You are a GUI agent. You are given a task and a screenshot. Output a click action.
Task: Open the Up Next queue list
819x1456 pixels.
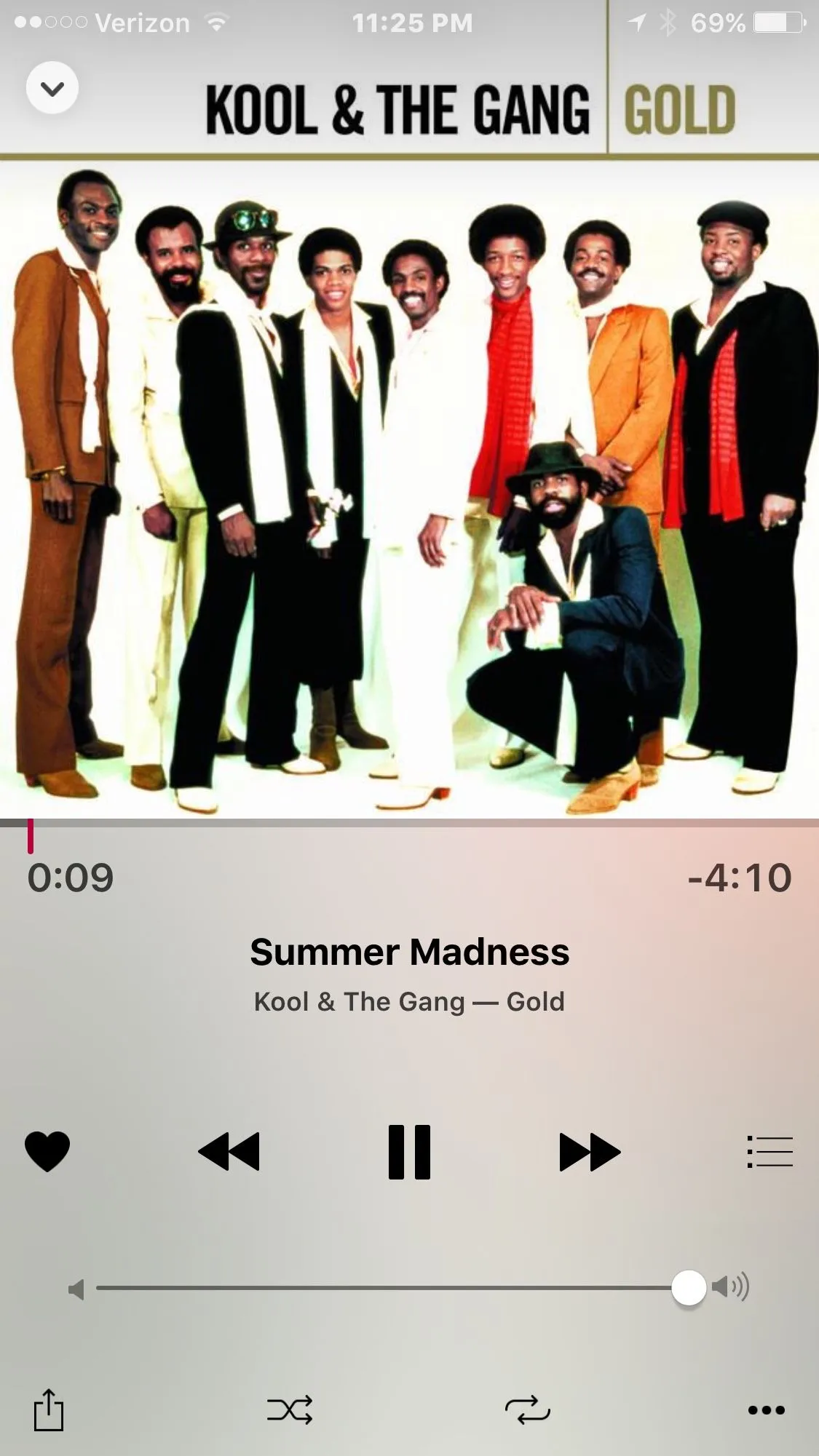[769, 1152]
